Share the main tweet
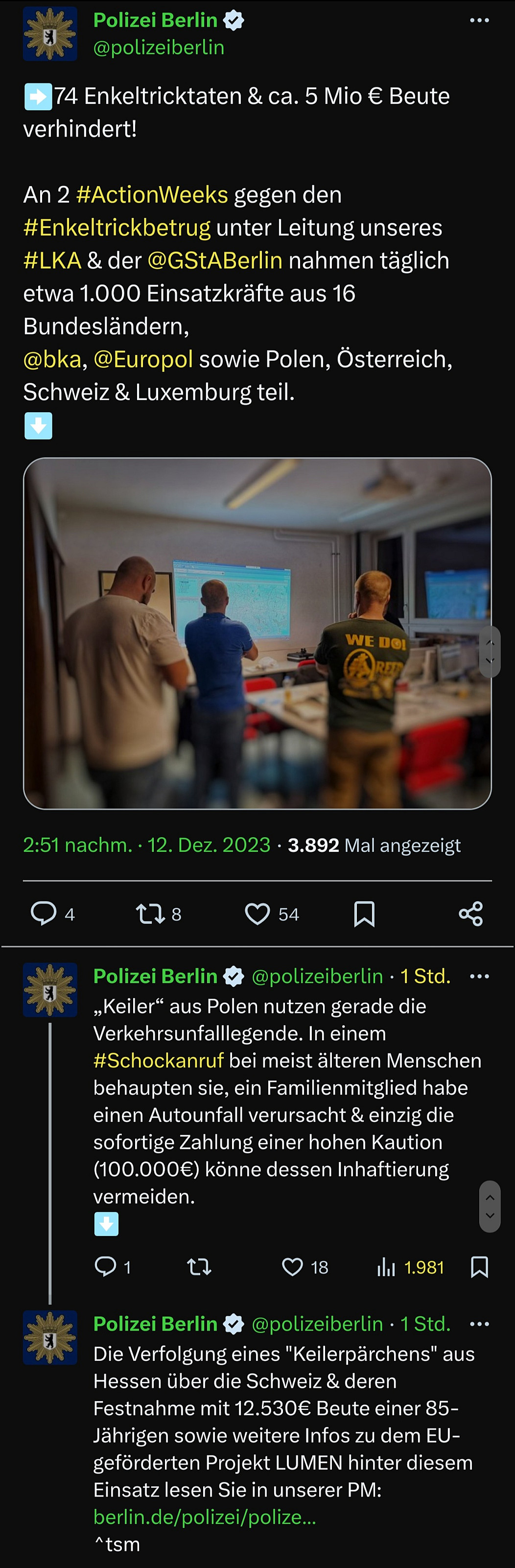Viewport: 515px width, 1568px height. pos(470,913)
